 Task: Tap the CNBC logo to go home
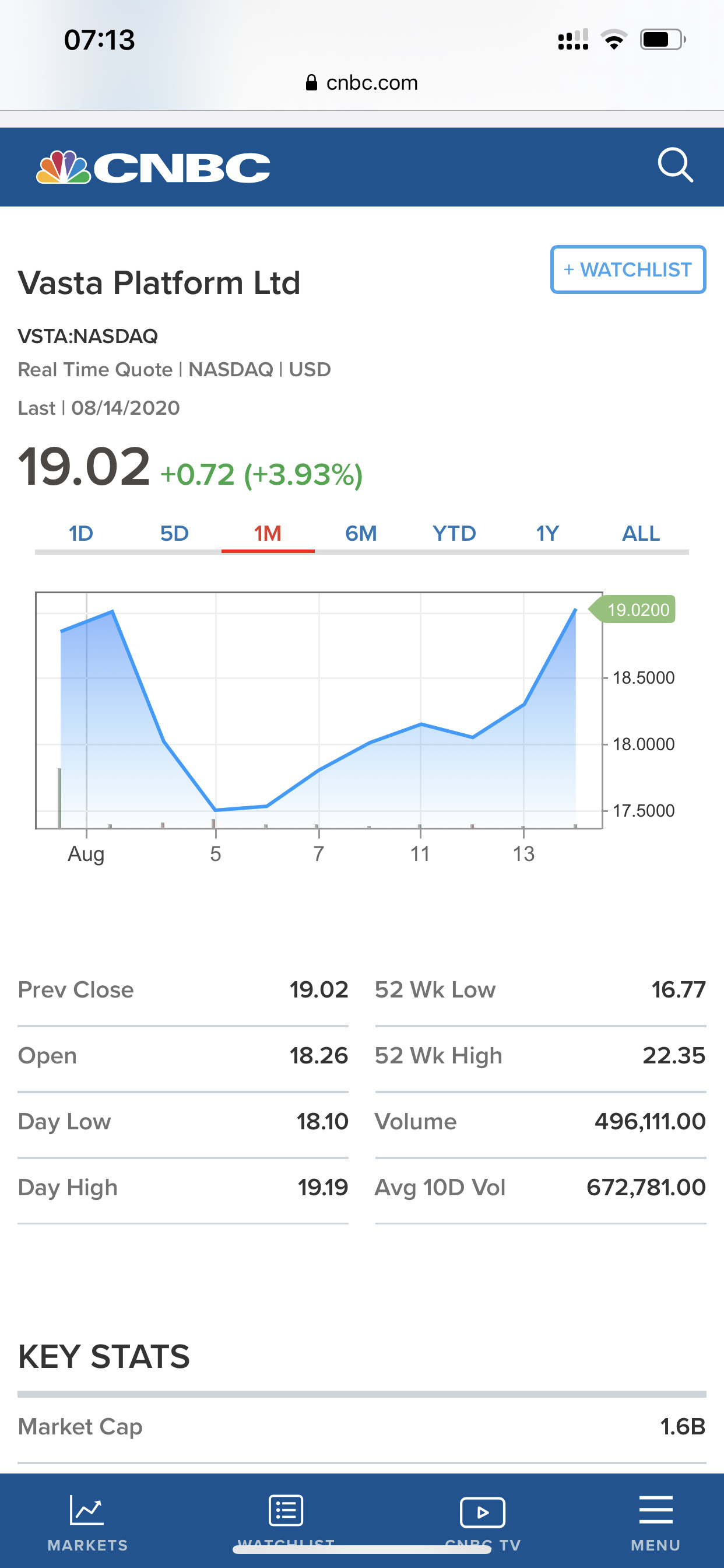(153, 167)
